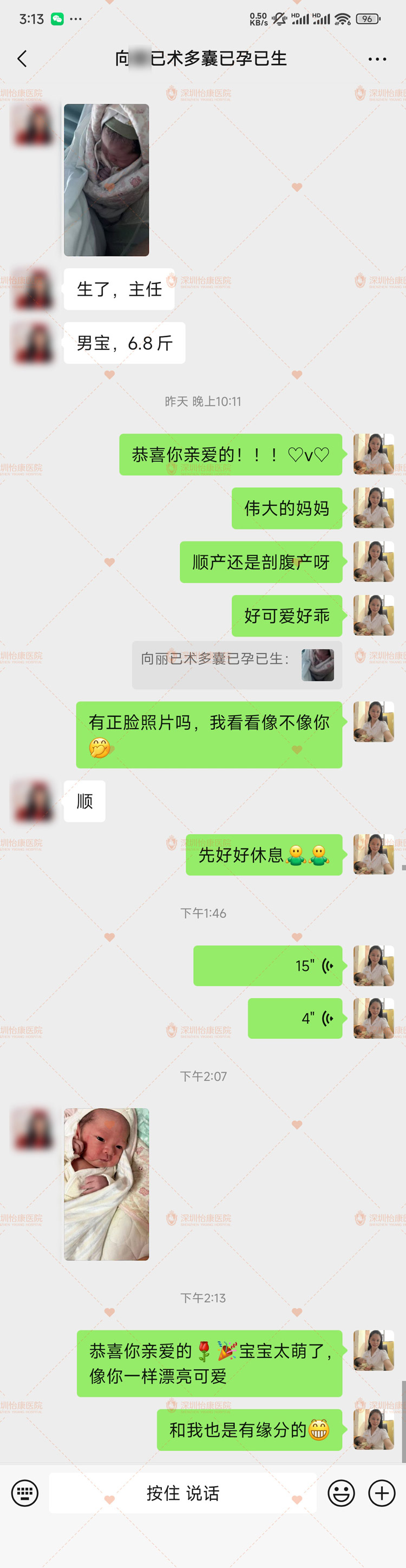406x1568 pixels.
Task: Switch to keyboard text input
Action: point(25,1493)
